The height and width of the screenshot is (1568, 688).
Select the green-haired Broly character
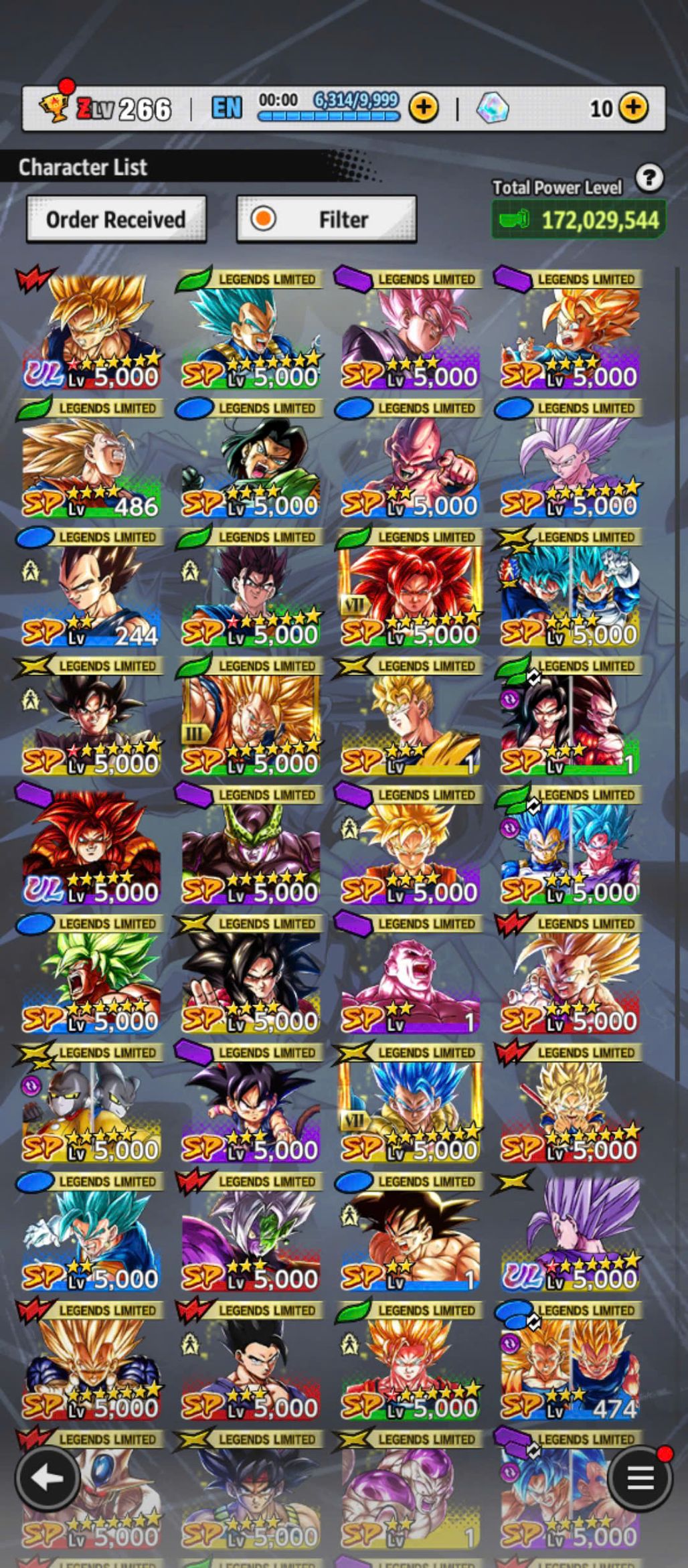pos(91,983)
